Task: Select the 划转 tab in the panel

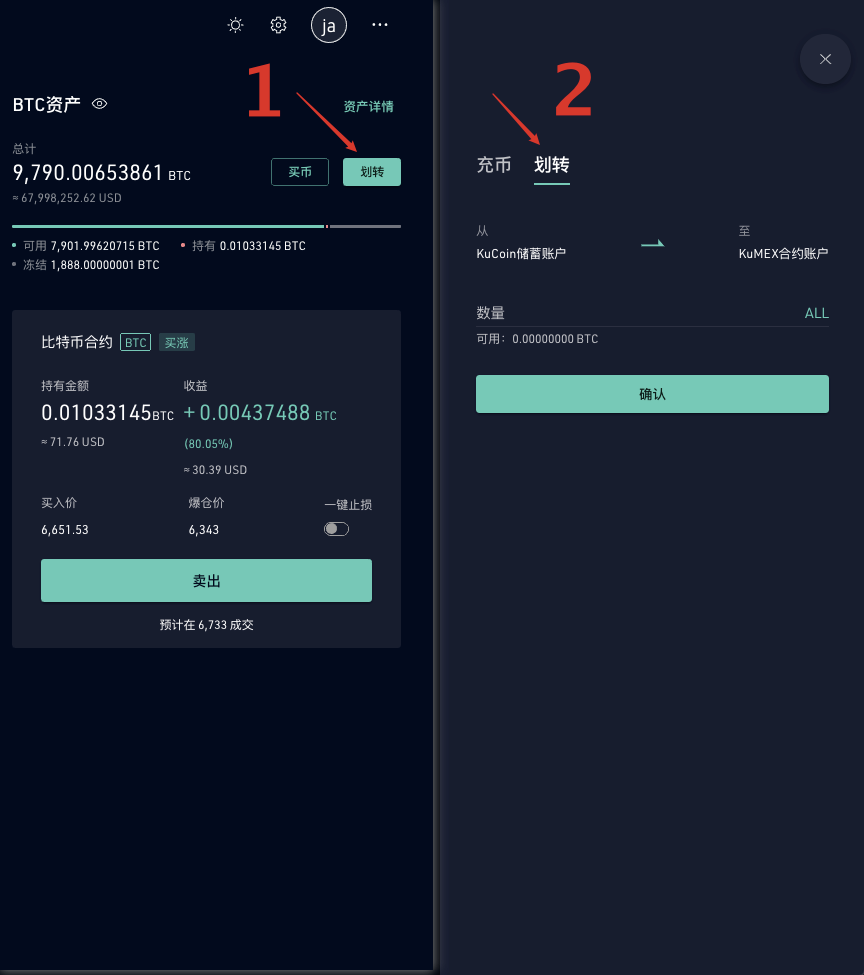Action: (552, 165)
